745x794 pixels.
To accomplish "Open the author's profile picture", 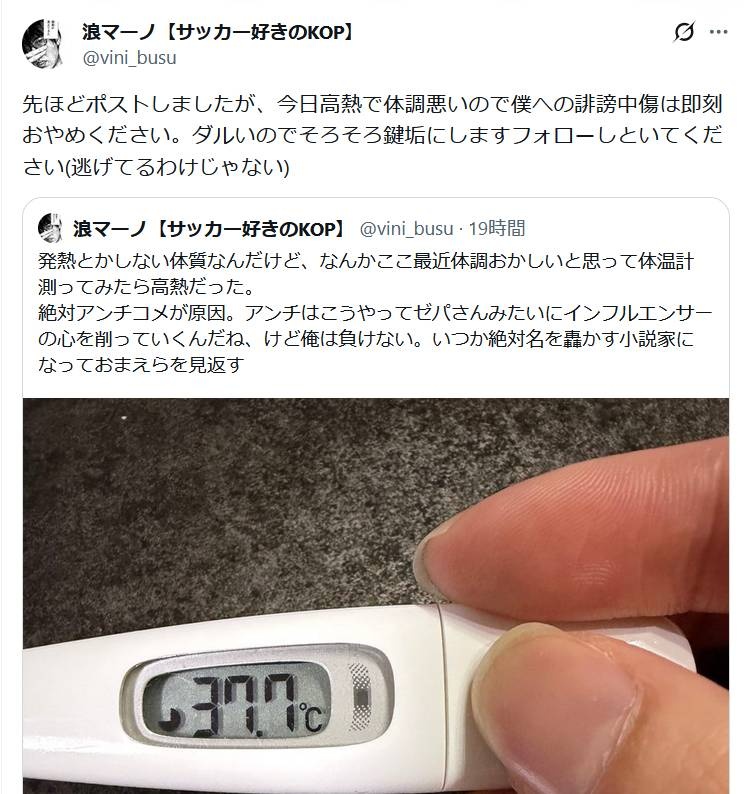I will (x=42, y=42).
